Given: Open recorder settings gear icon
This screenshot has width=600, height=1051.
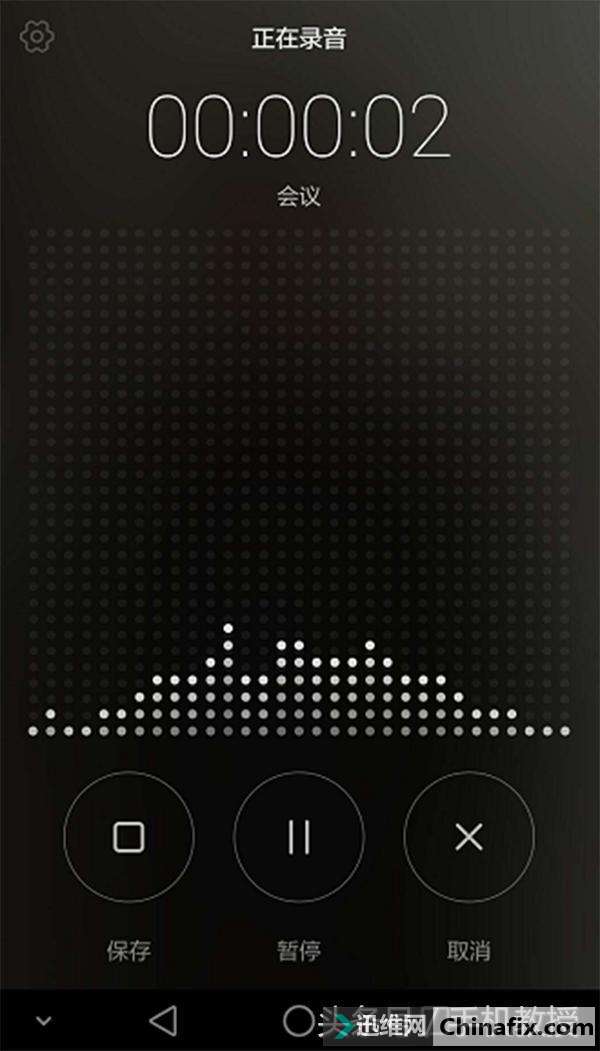Looking at the screenshot, I should [x=37, y=37].
